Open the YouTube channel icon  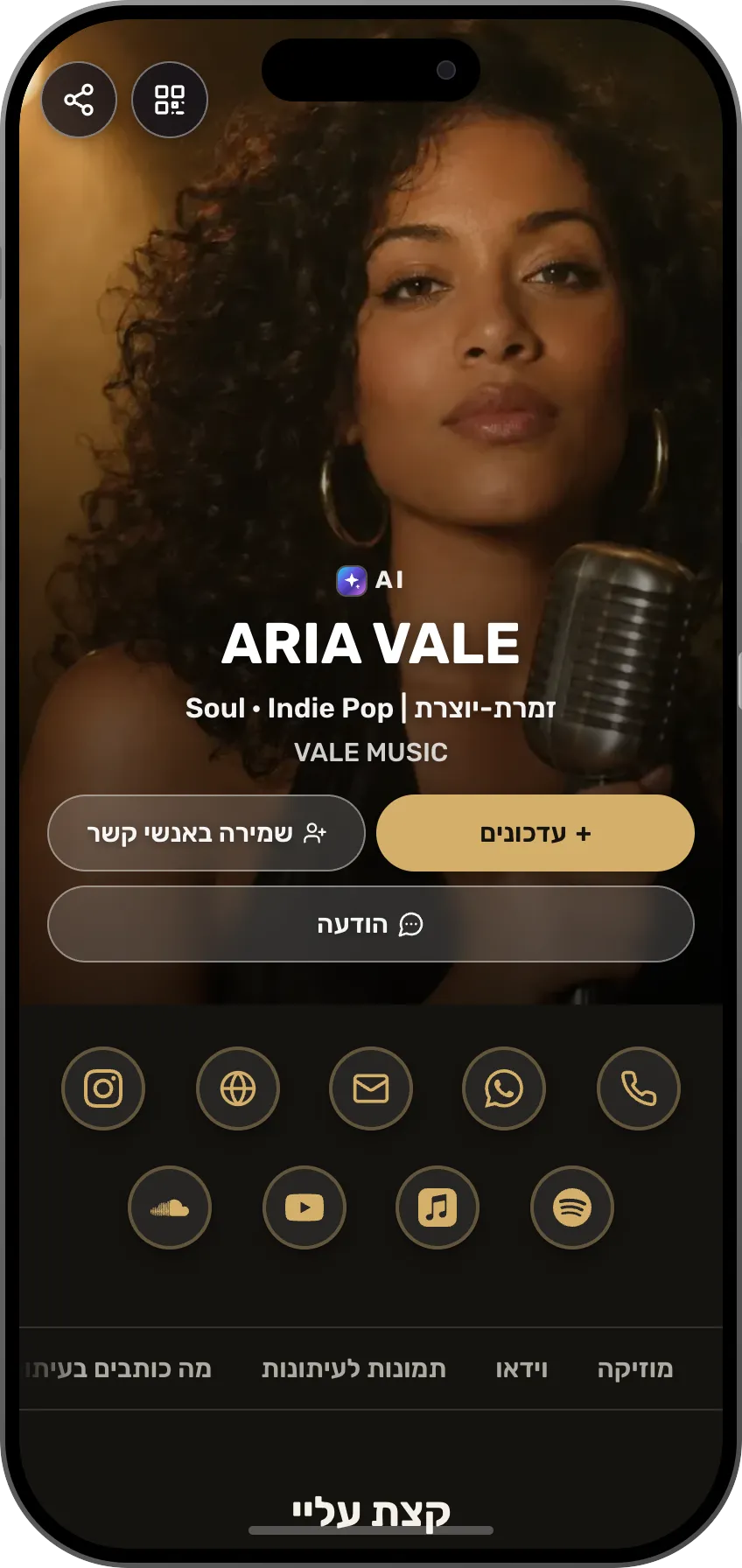click(304, 1207)
